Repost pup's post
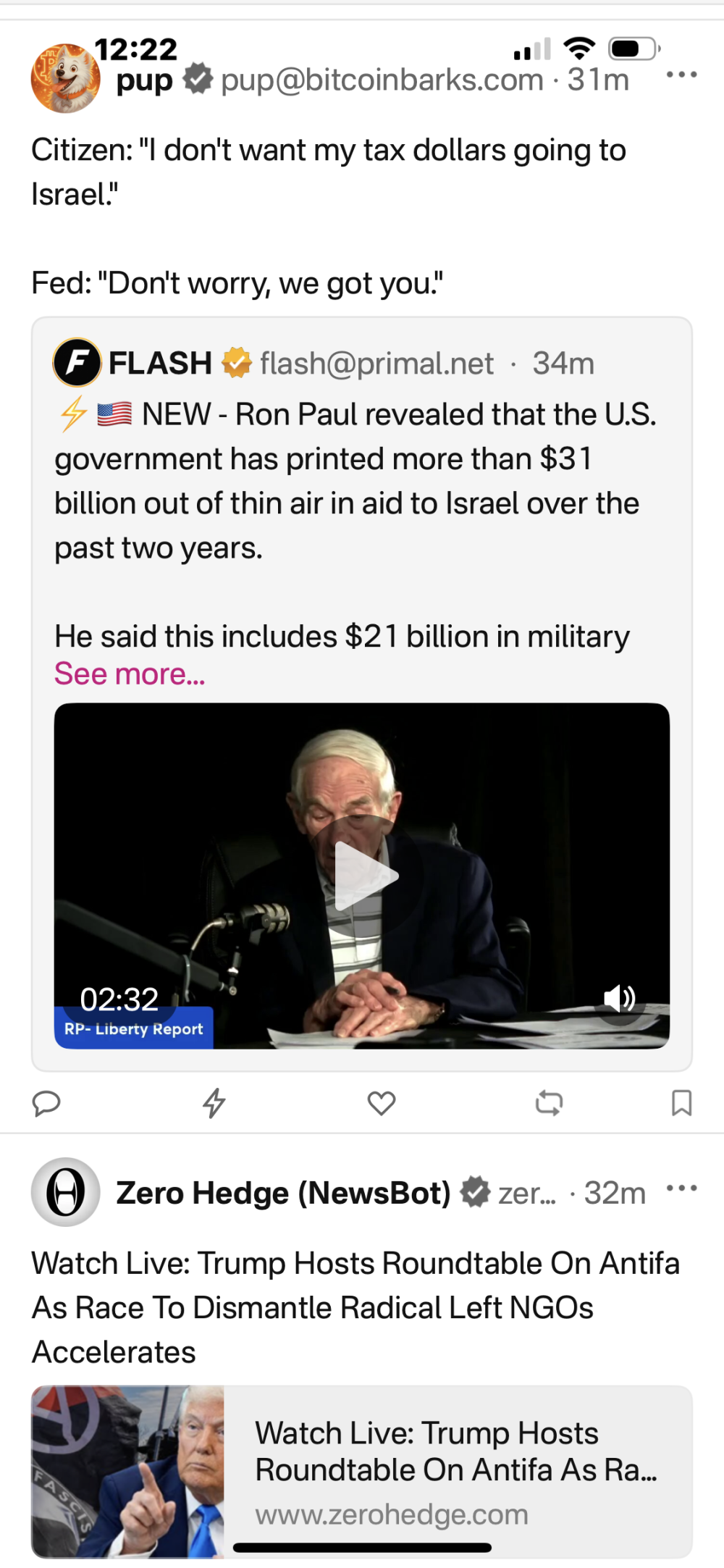 click(x=549, y=1103)
